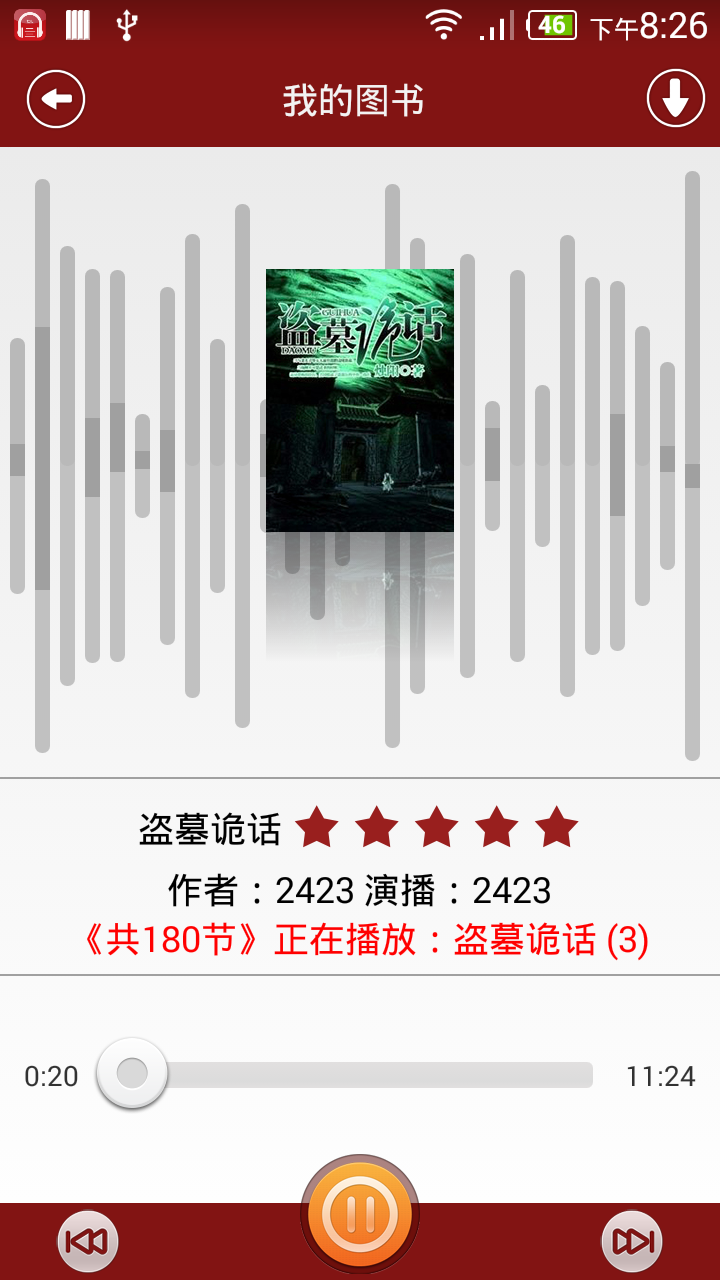This screenshot has width=720, height=1280.
Task: Tap the download icon in the header
Action: point(676,99)
